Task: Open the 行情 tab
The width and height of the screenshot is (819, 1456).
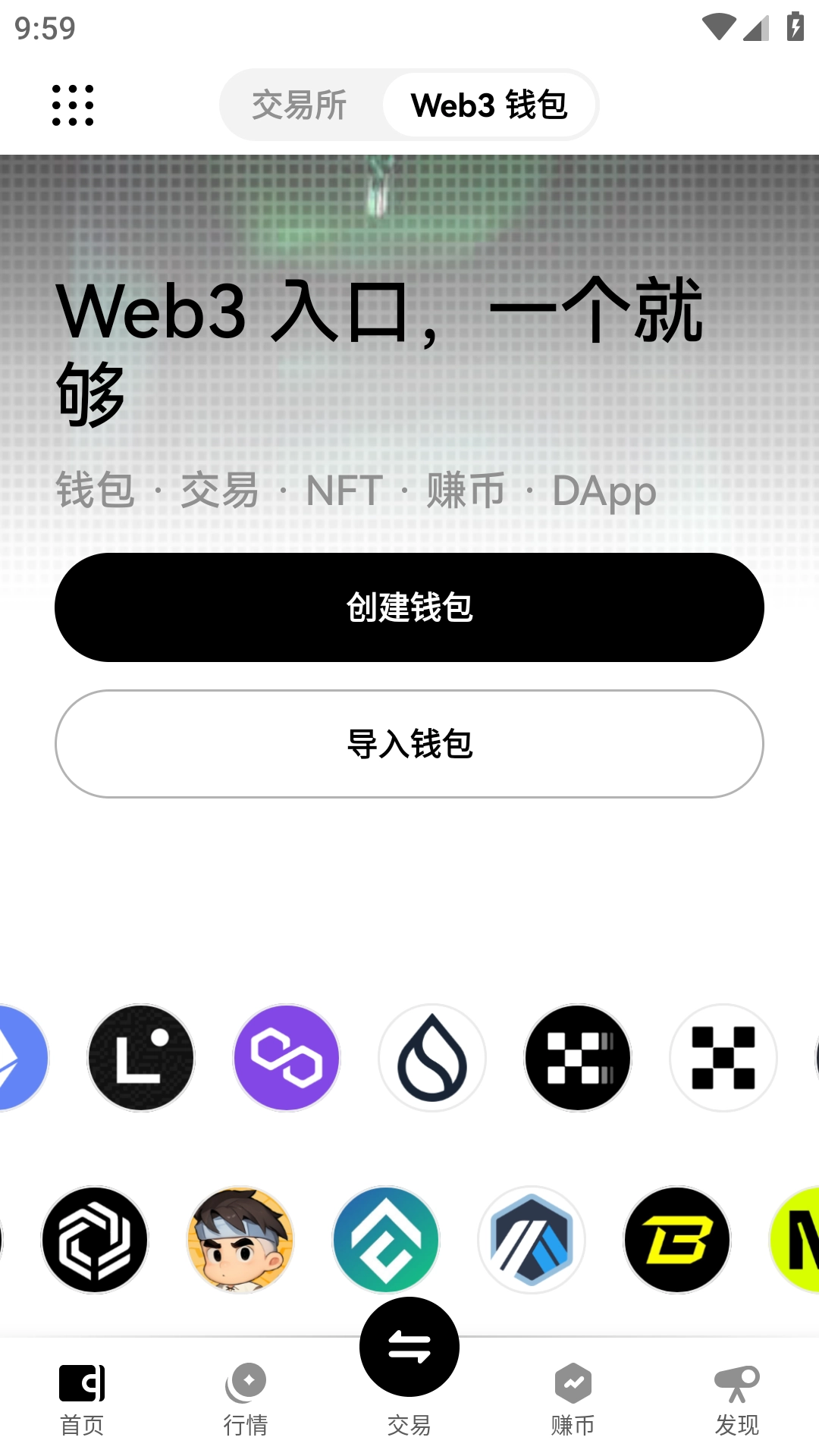Action: 246,1399
